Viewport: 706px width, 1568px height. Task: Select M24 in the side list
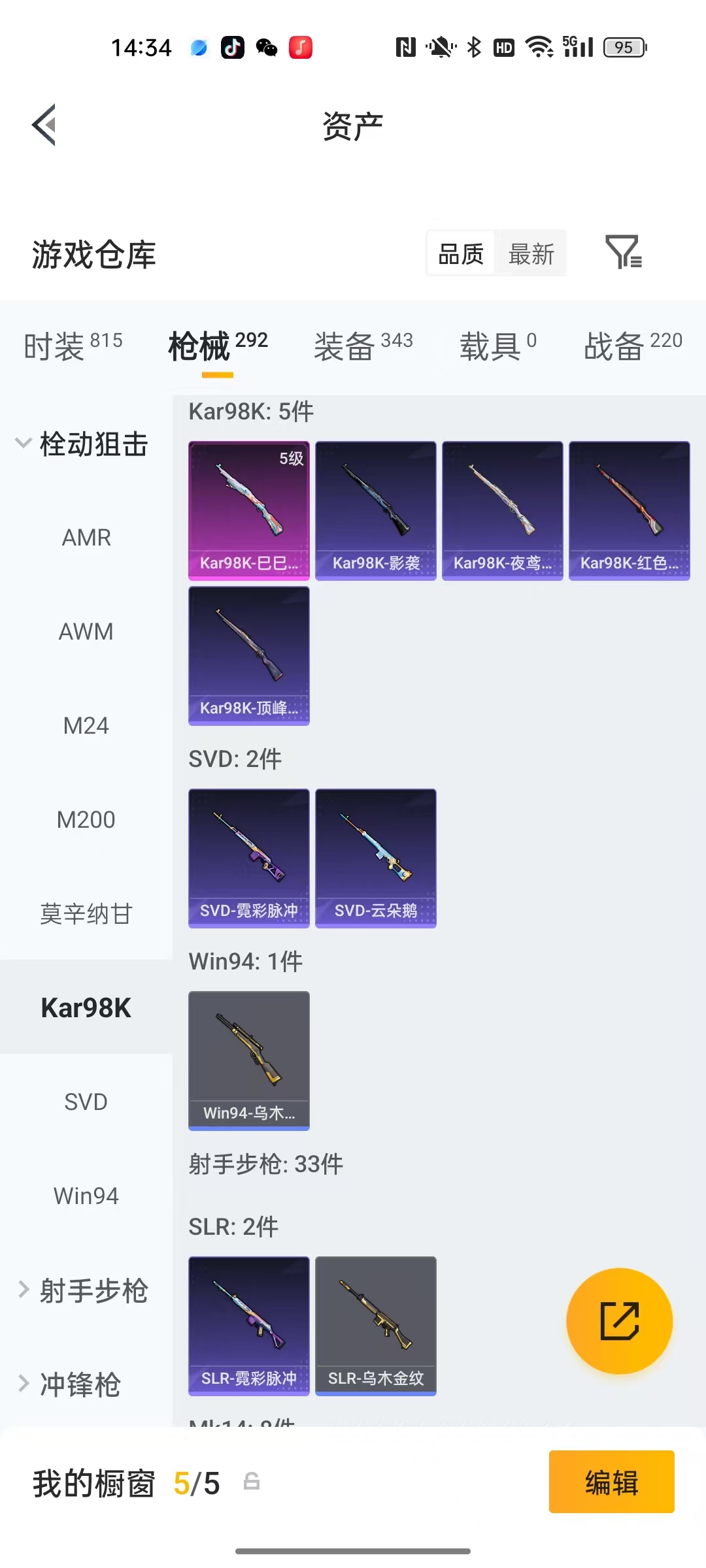click(x=86, y=725)
